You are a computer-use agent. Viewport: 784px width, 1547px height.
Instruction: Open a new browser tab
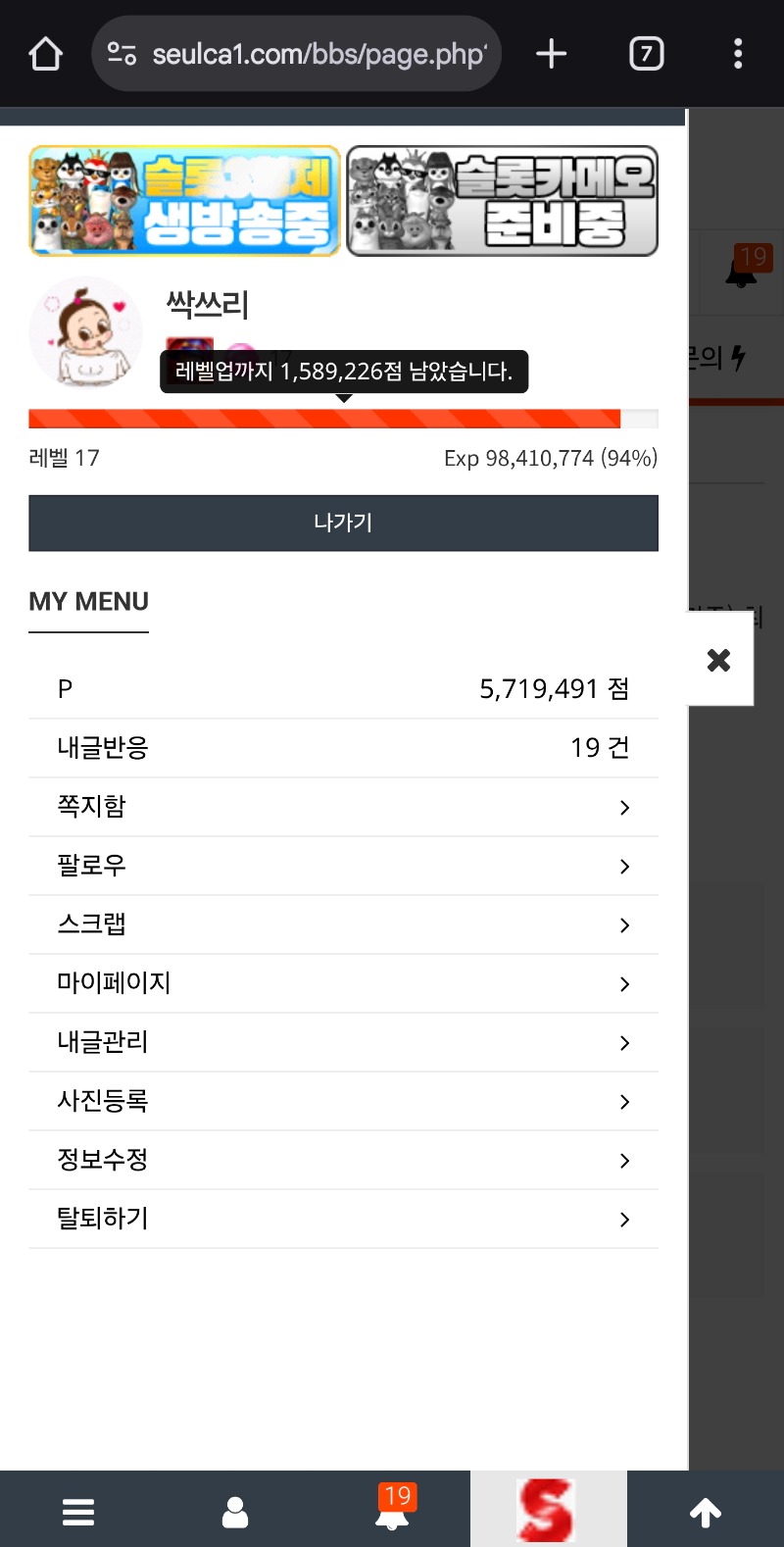(x=552, y=54)
